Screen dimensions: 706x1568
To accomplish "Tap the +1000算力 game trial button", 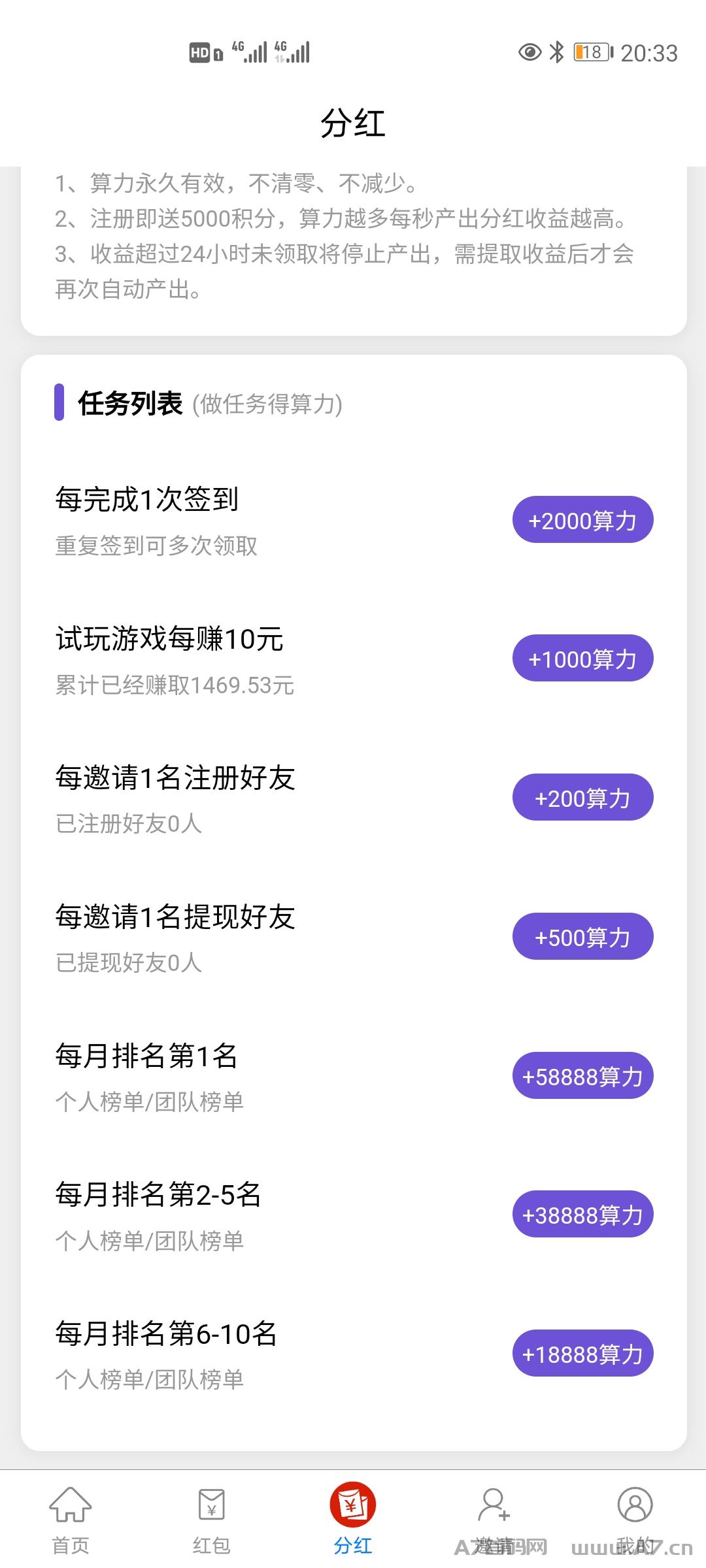I will tap(582, 658).
